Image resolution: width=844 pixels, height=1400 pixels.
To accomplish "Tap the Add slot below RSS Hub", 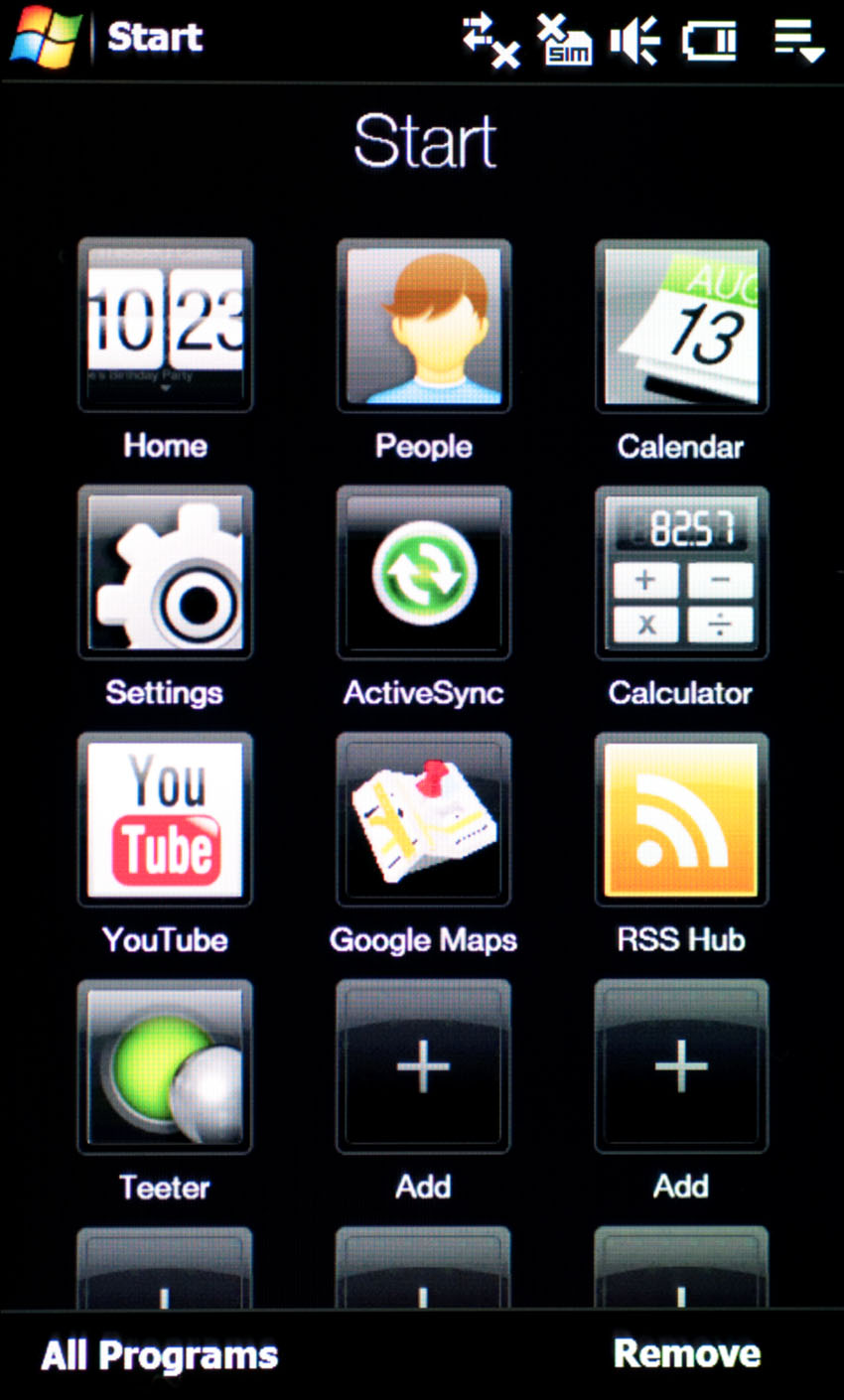I will pyautogui.click(x=681, y=1066).
